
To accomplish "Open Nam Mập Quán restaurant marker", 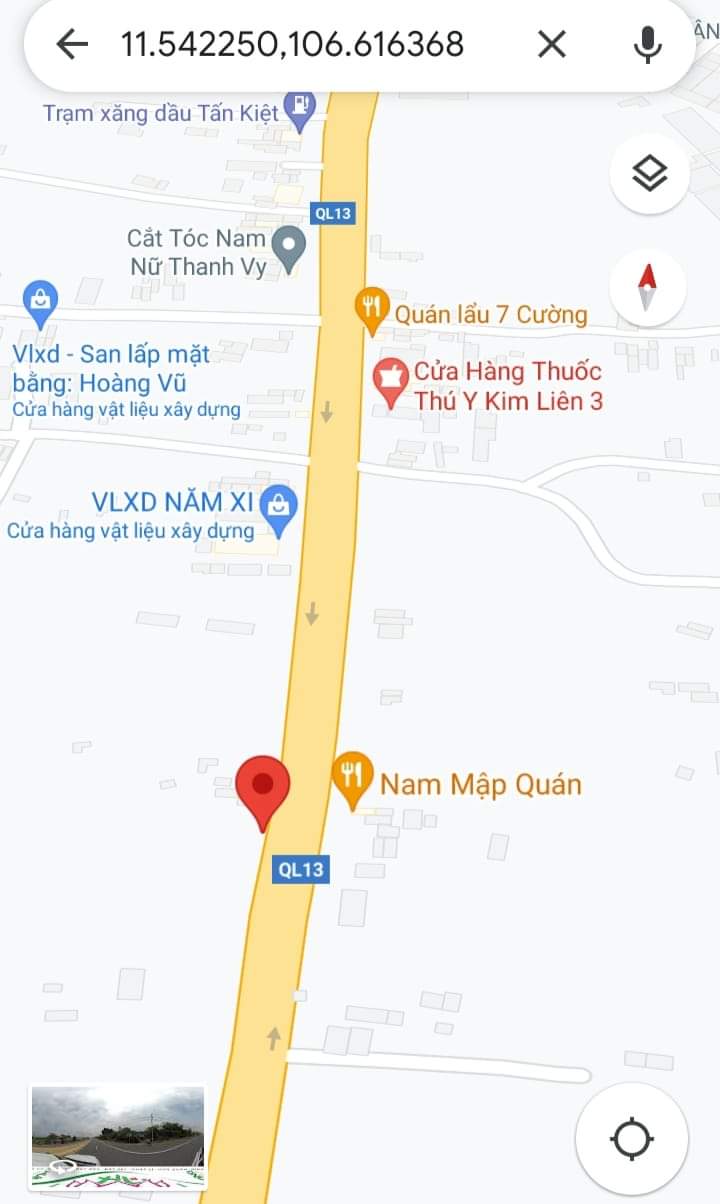I will click(x=351, y=780).
